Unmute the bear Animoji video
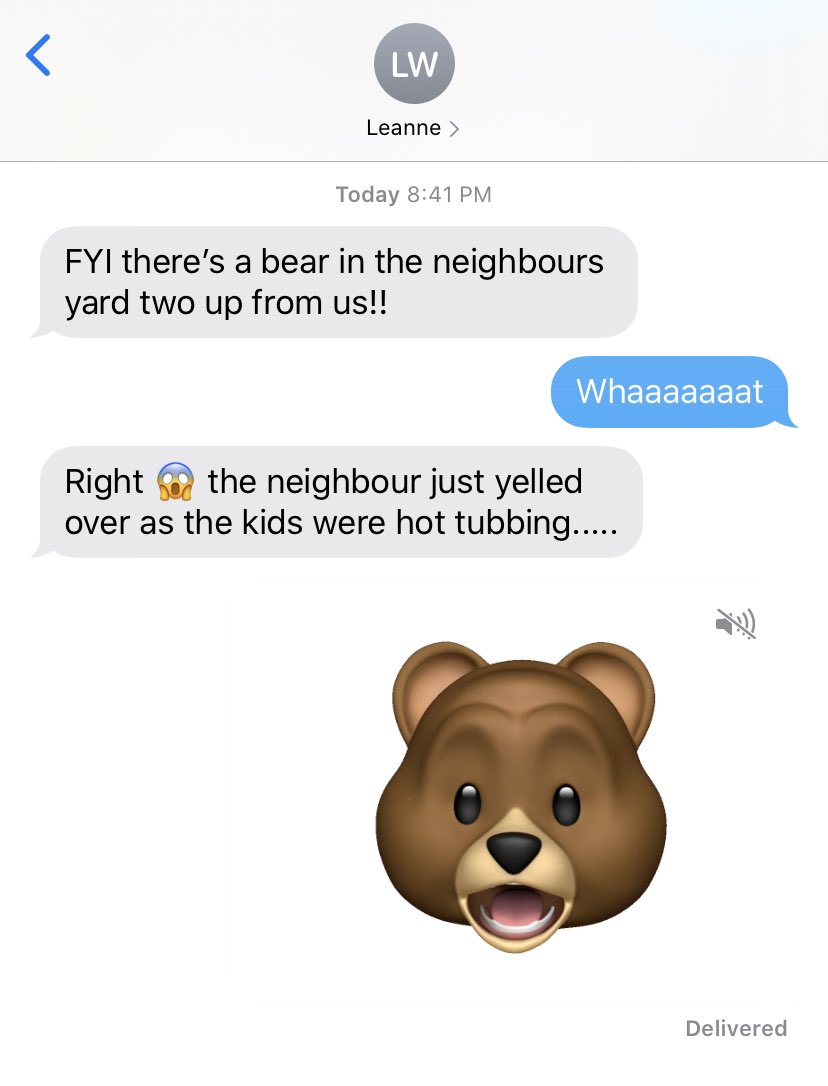Screen dimensions: 828x1086 [735, 625]
